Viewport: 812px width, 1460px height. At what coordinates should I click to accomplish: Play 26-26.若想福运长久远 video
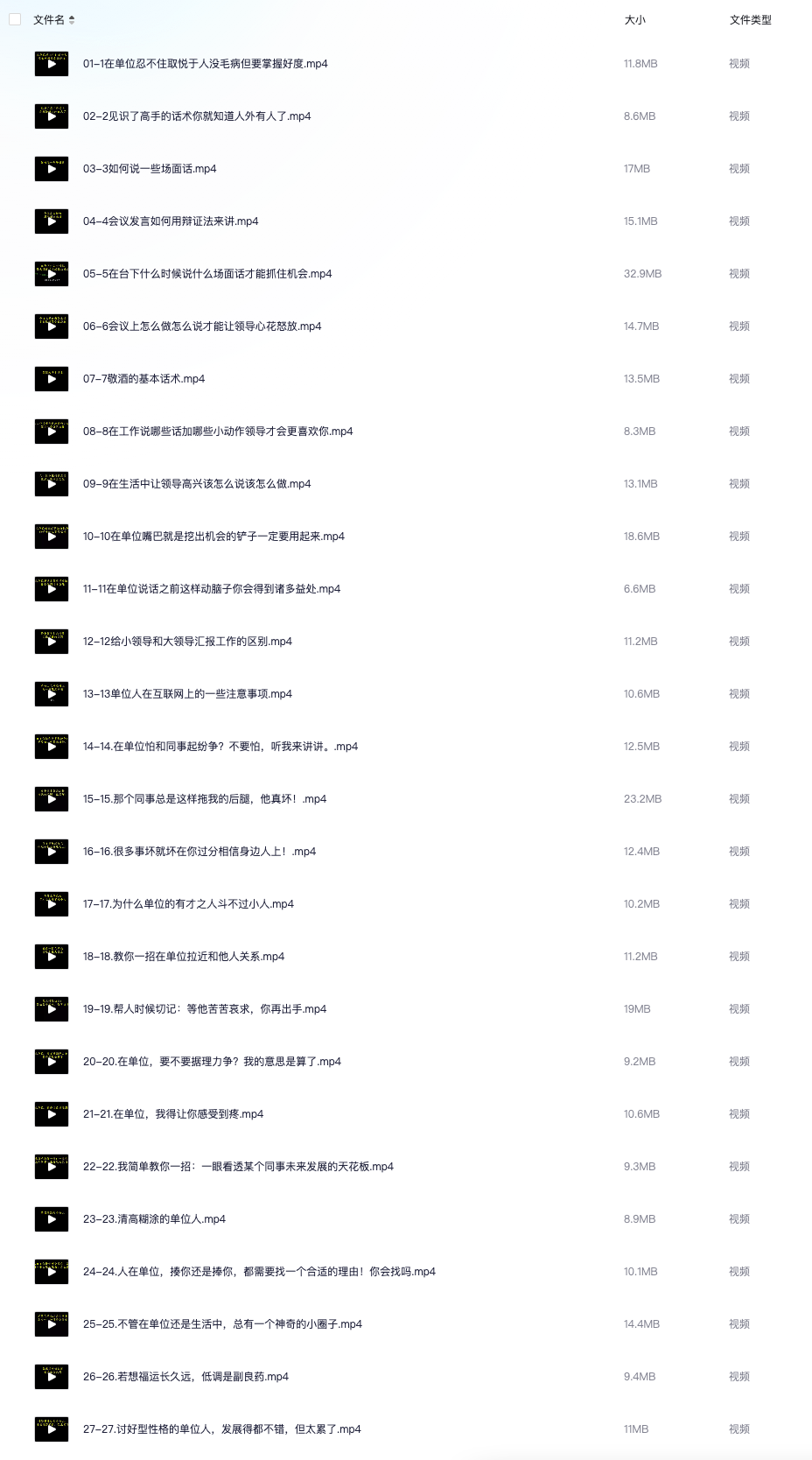coord(185,1377)
